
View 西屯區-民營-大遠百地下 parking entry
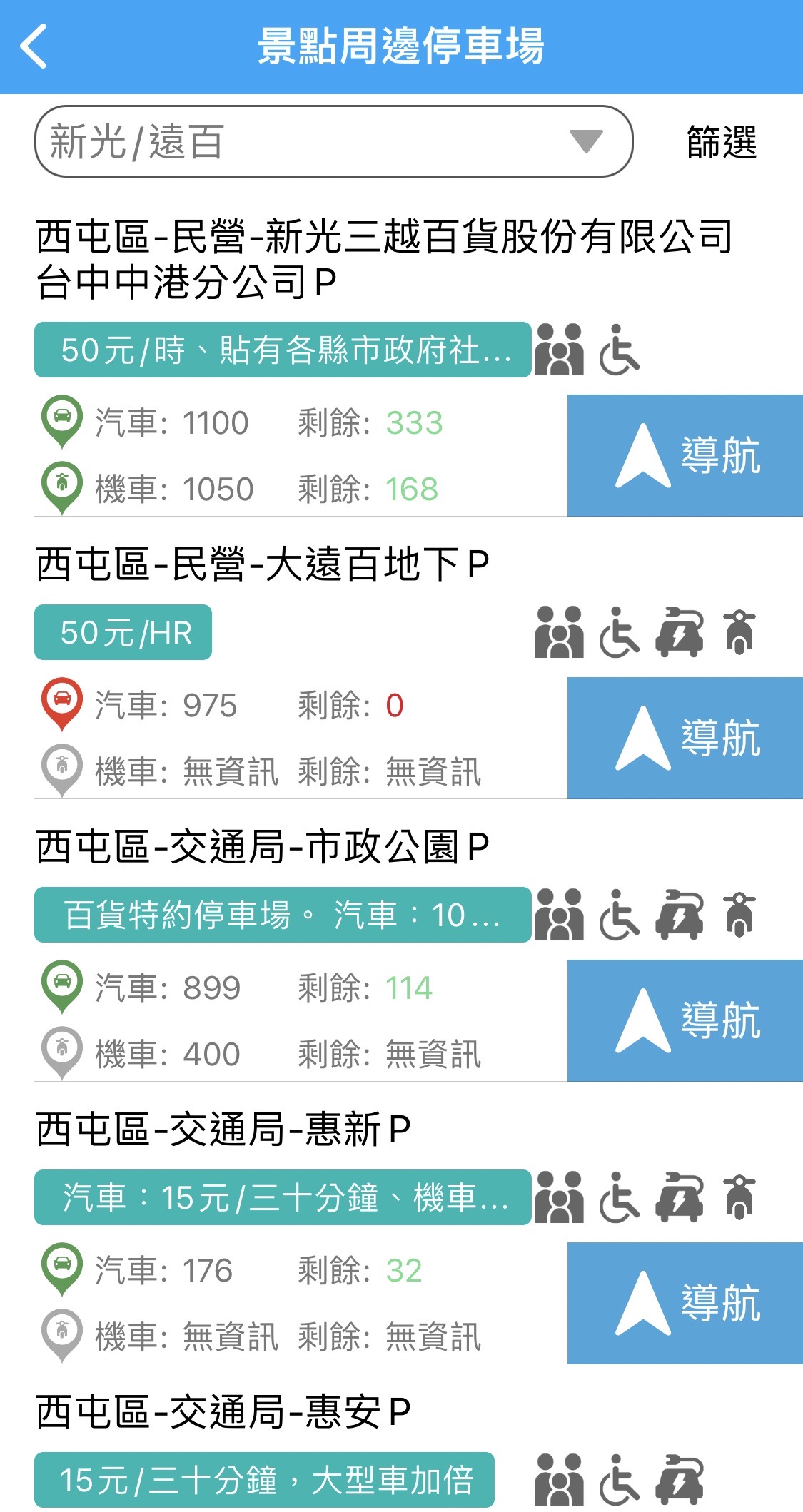click(263, 564)
